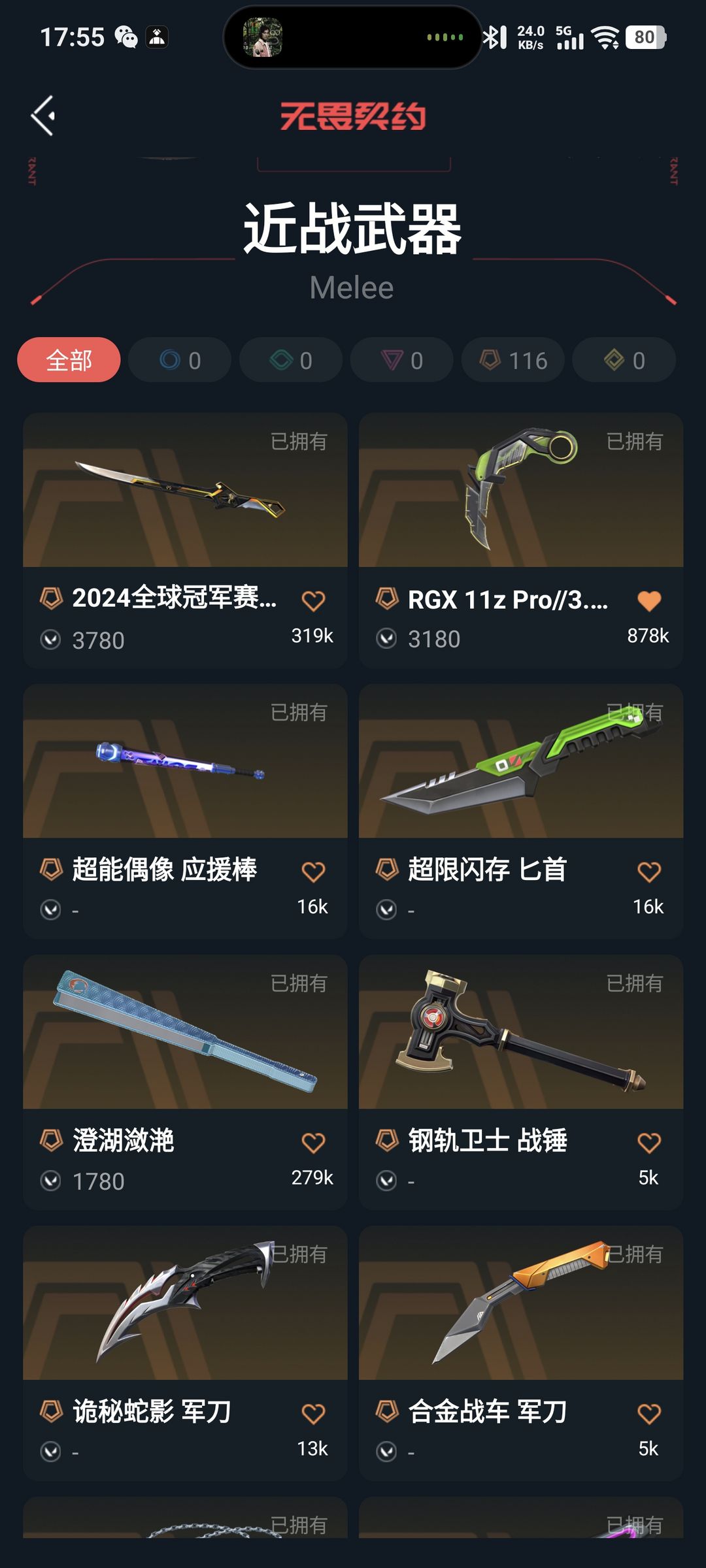Like the 超限闪存 匕首 skin
The height and width of the screenshot is (1568, 706).
(649, 872)
